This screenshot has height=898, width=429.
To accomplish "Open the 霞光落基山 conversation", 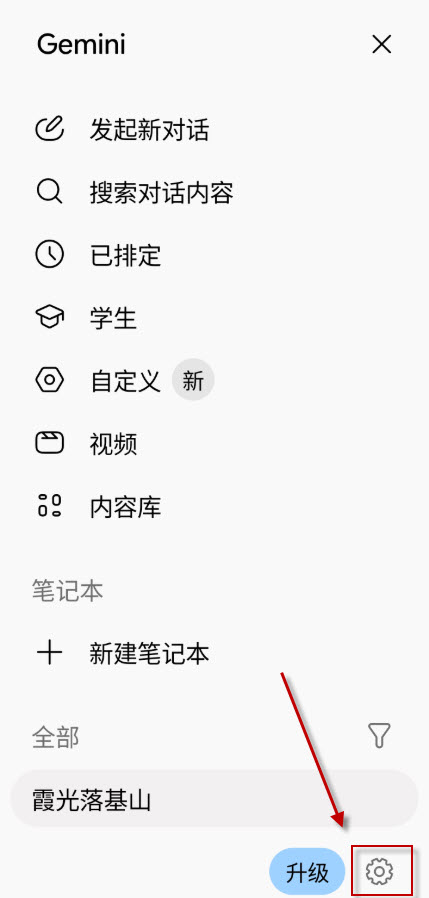I will (214, 799).
